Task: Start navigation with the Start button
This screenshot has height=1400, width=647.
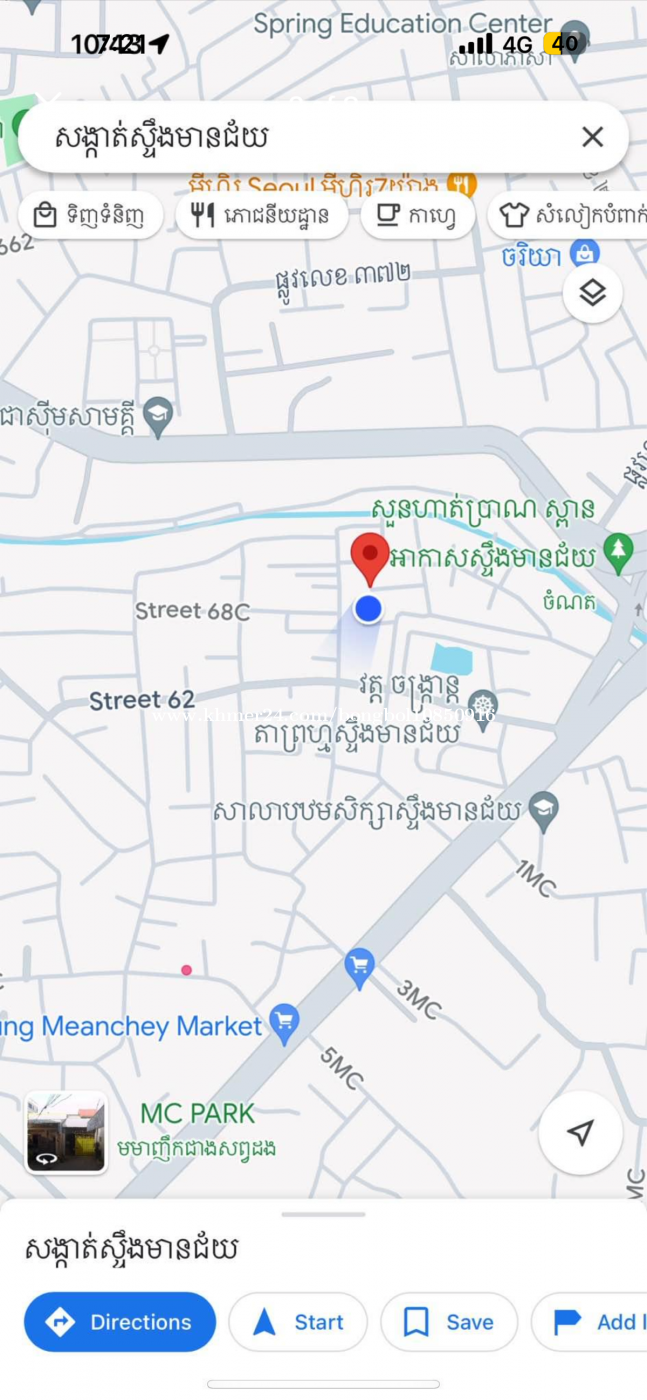Action: coord(298,1322)
